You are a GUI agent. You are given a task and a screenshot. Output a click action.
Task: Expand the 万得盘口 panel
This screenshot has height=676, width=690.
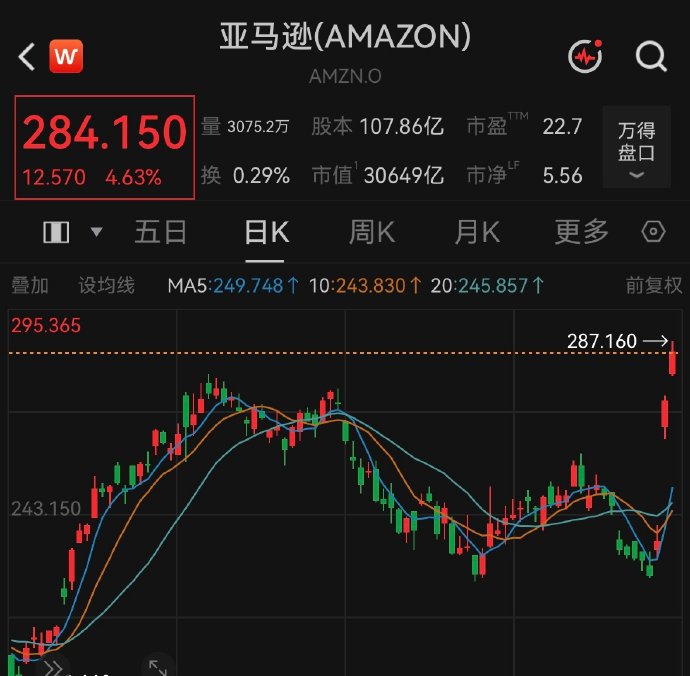[636, 147]
